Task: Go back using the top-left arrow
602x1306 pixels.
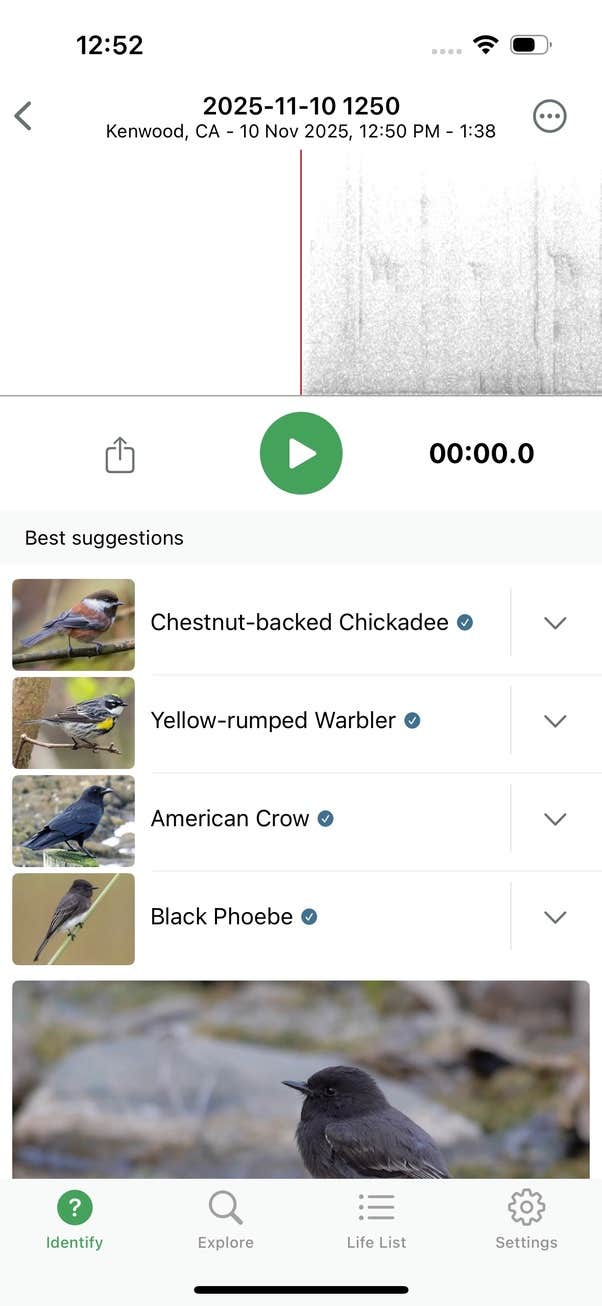Action: click(x=23, y=116)
